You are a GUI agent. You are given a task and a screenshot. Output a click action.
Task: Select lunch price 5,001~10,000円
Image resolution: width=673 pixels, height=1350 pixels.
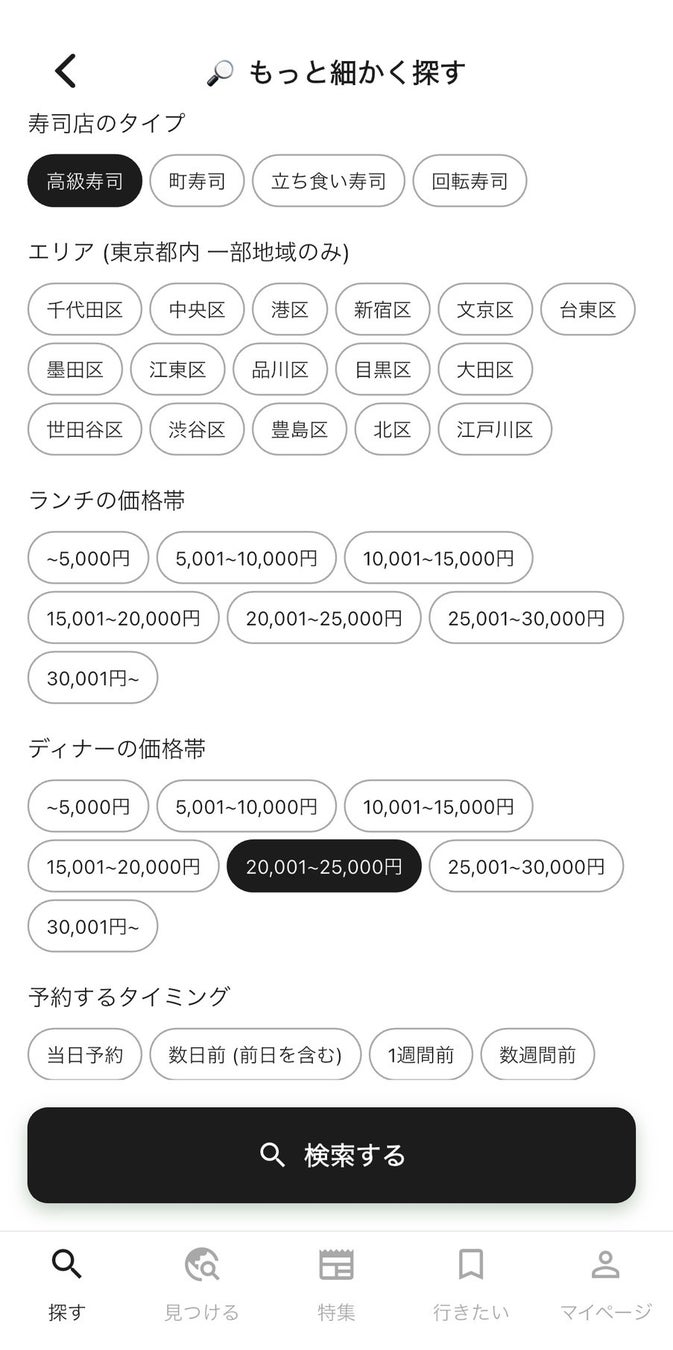coord(246,558)
